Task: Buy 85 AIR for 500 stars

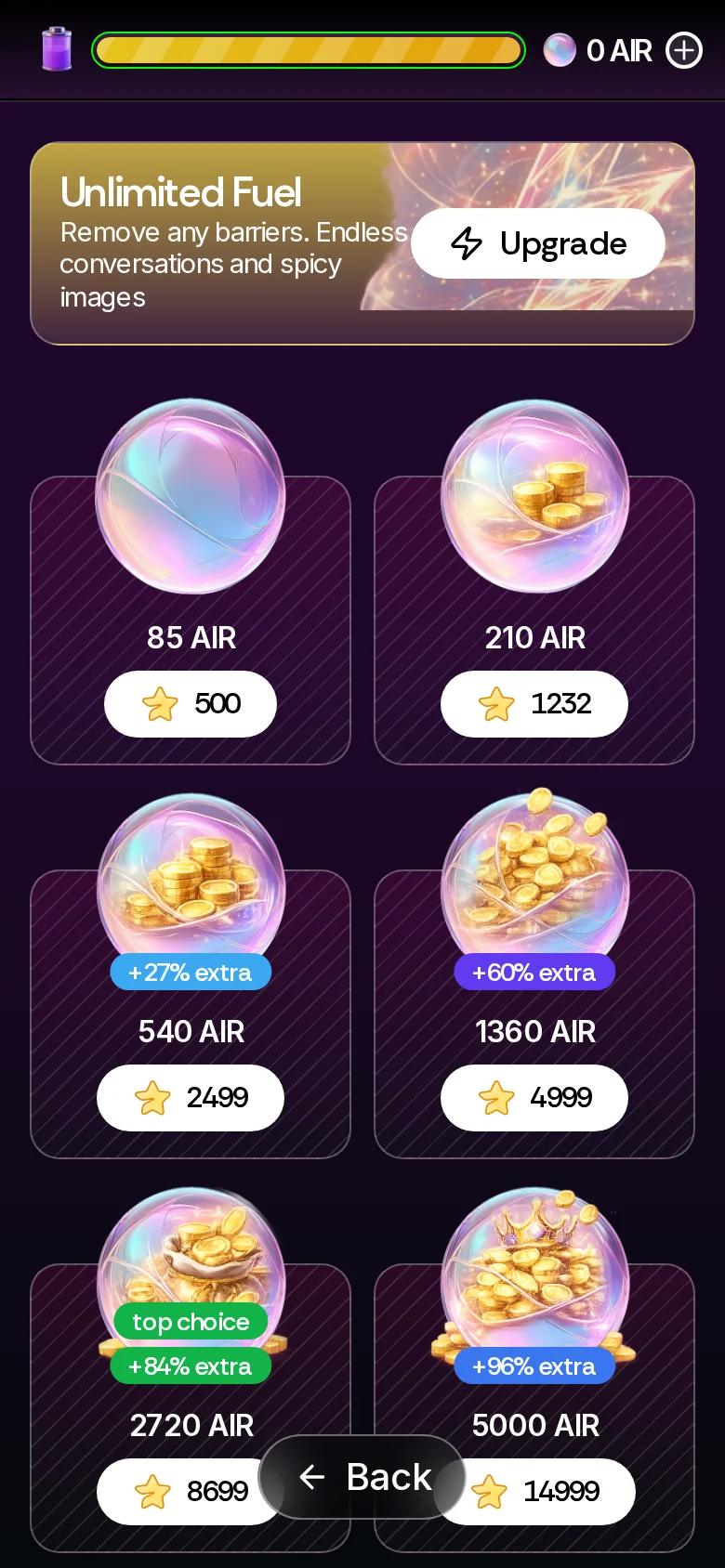Action: (x=191, y=704)
